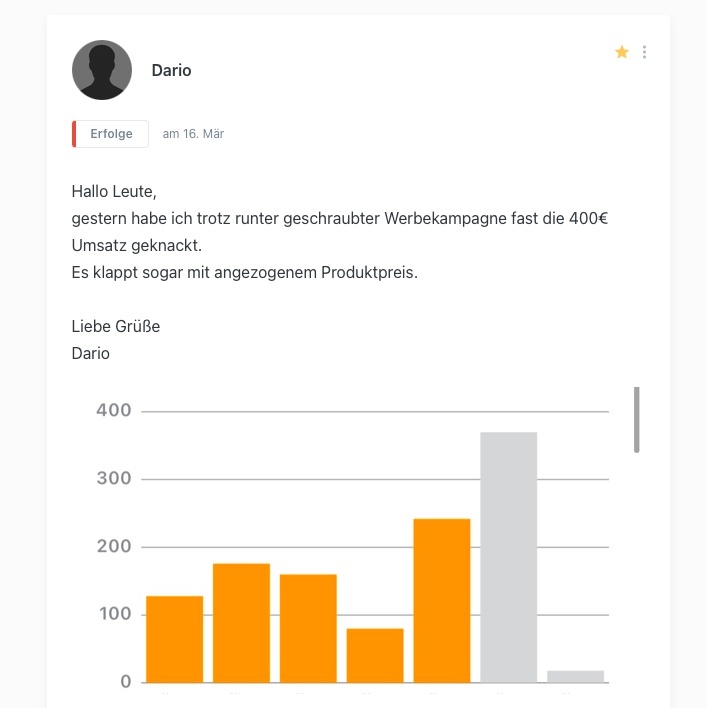This screenshot has height=708, width=707.
Task: Open the three-dot overflow menu
Action: tap(644, 52)
